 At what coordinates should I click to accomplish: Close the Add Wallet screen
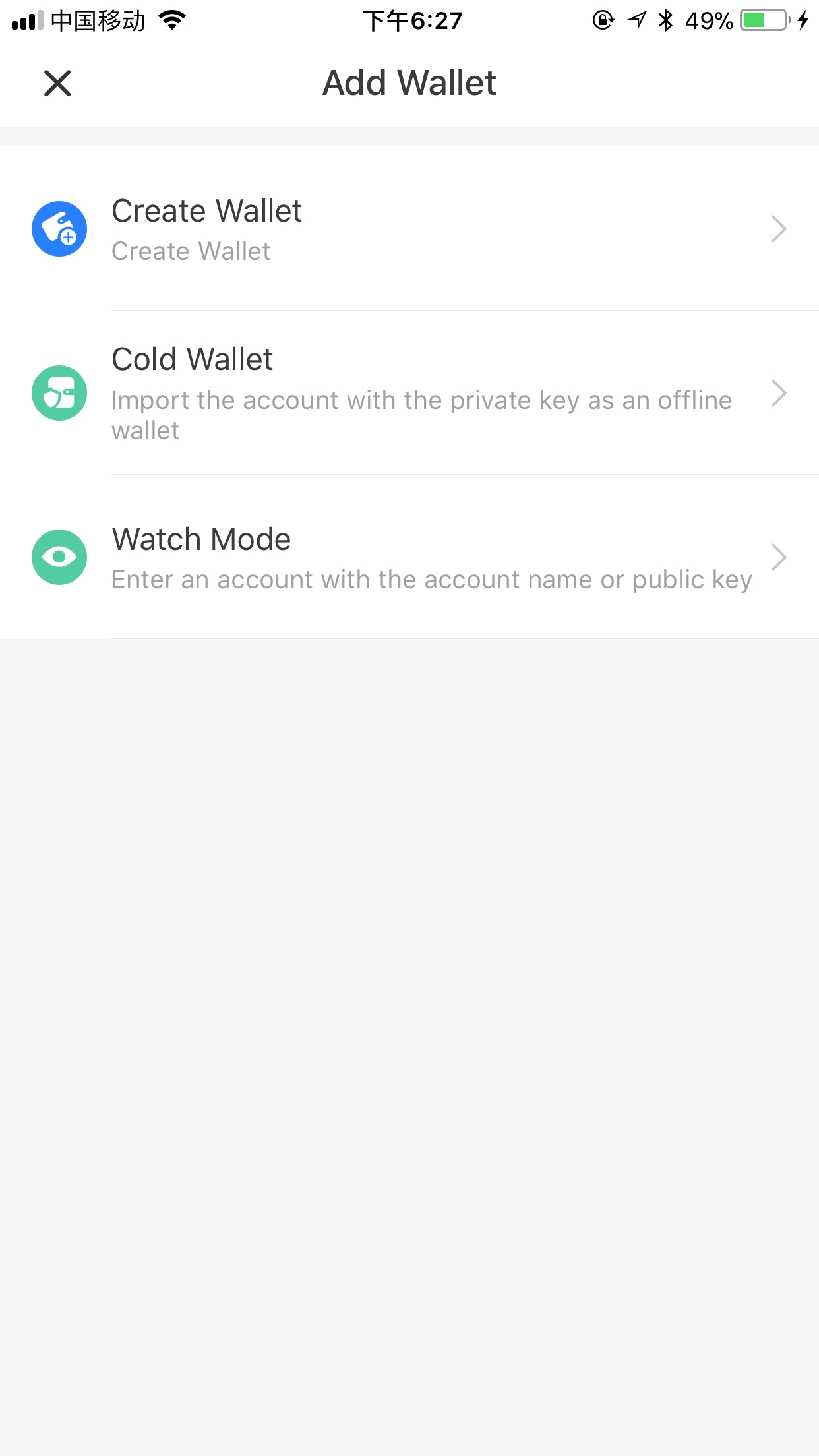click(57, 84)
